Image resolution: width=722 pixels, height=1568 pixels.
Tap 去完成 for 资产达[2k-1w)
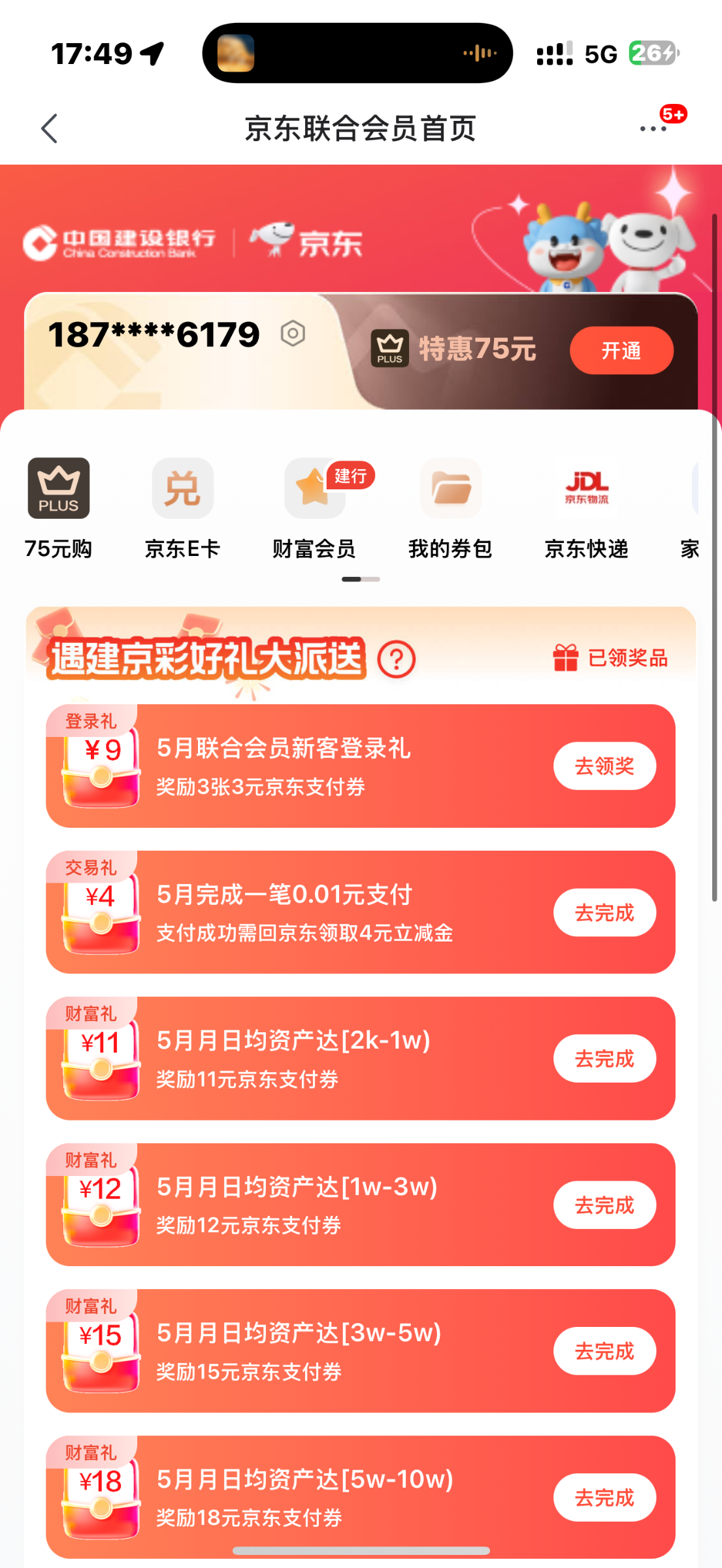(604, 1058)
